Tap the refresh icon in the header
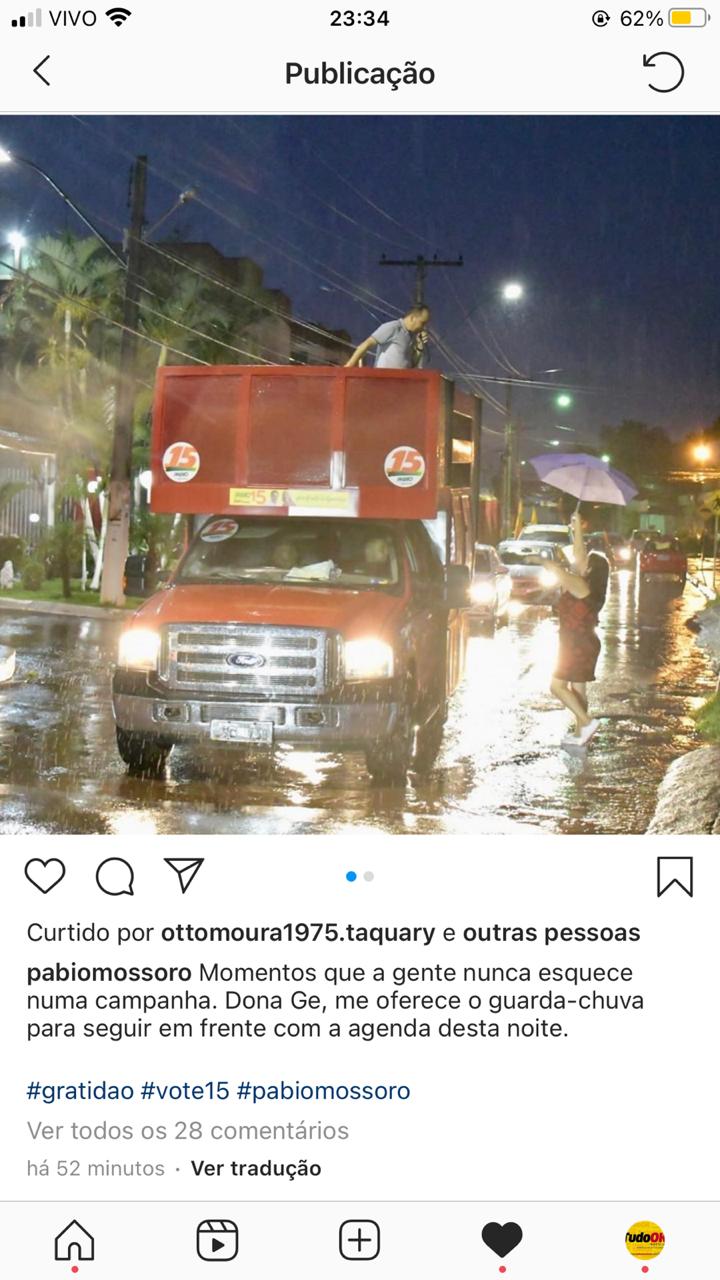Image resolution: width=720 pixels, height=1280 pixels. (x=662, y=72)
